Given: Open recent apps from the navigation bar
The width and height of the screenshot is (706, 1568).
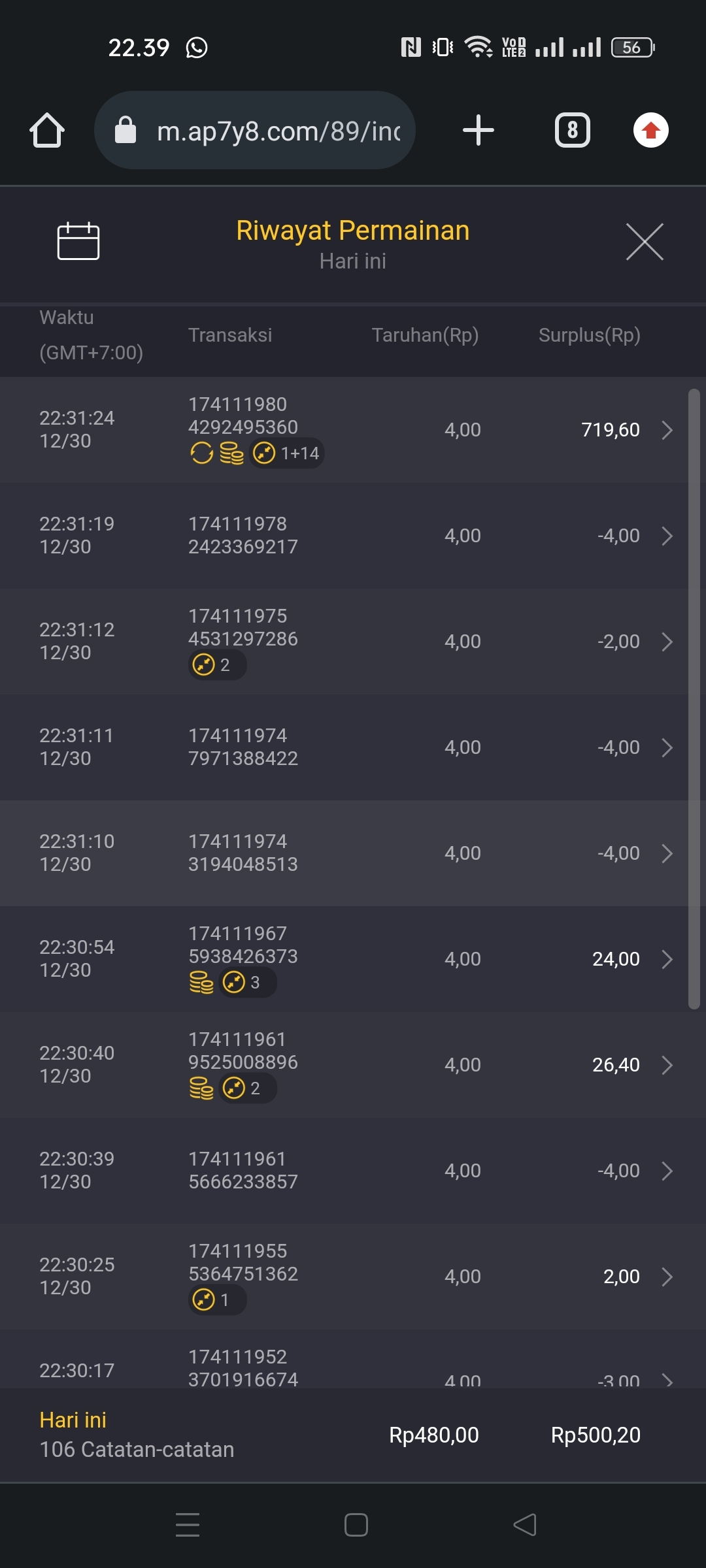Looking at the screenshot, I should 188,1525.
